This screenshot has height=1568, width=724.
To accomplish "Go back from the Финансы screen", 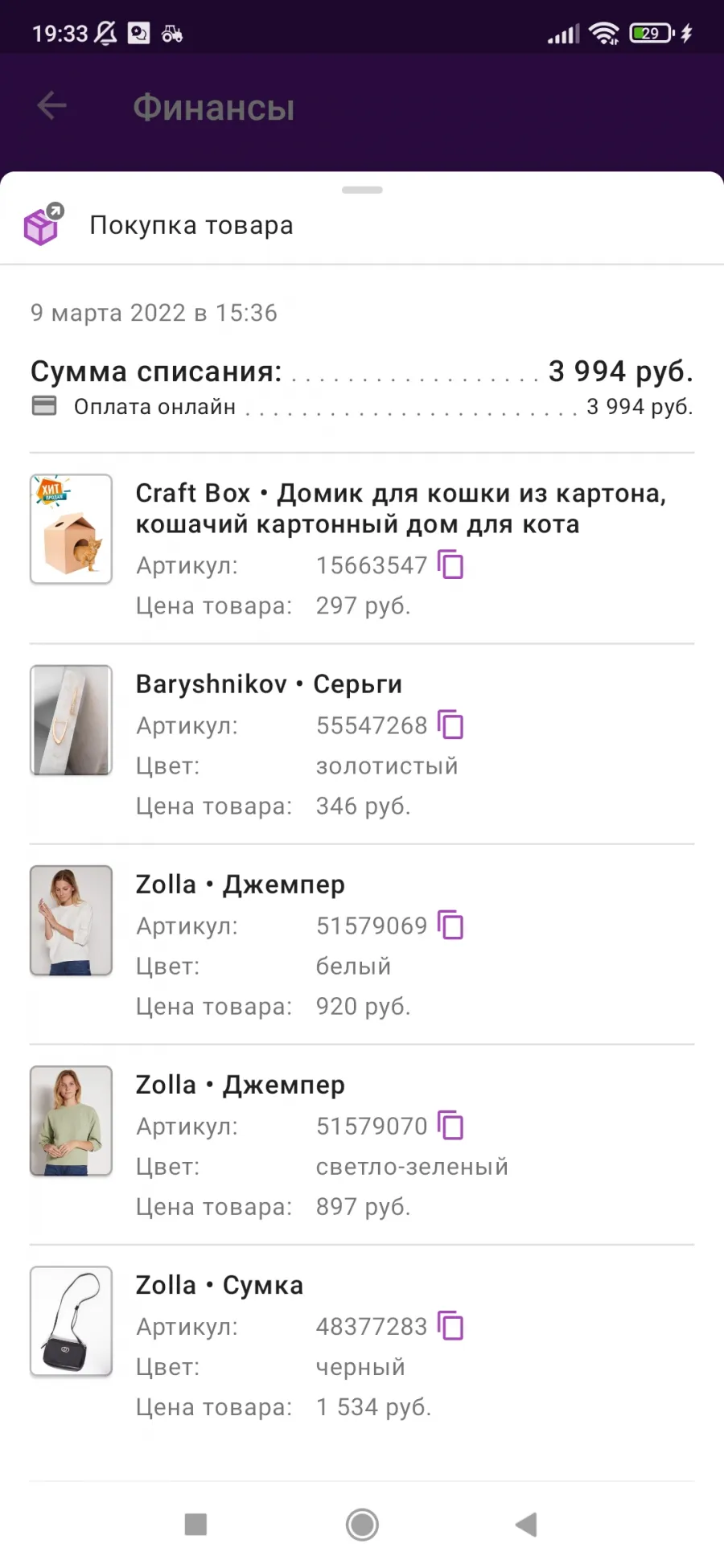I will 51,105.
